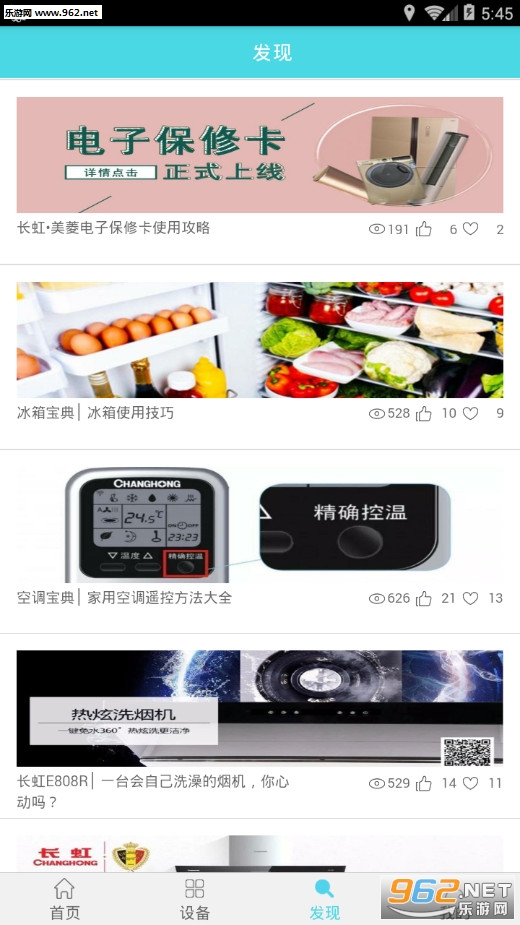Tap the thumbs-up on 冰箱使用技巧
Image resolution: width=520 pixels, height=925 pixels.
point(424,414)
